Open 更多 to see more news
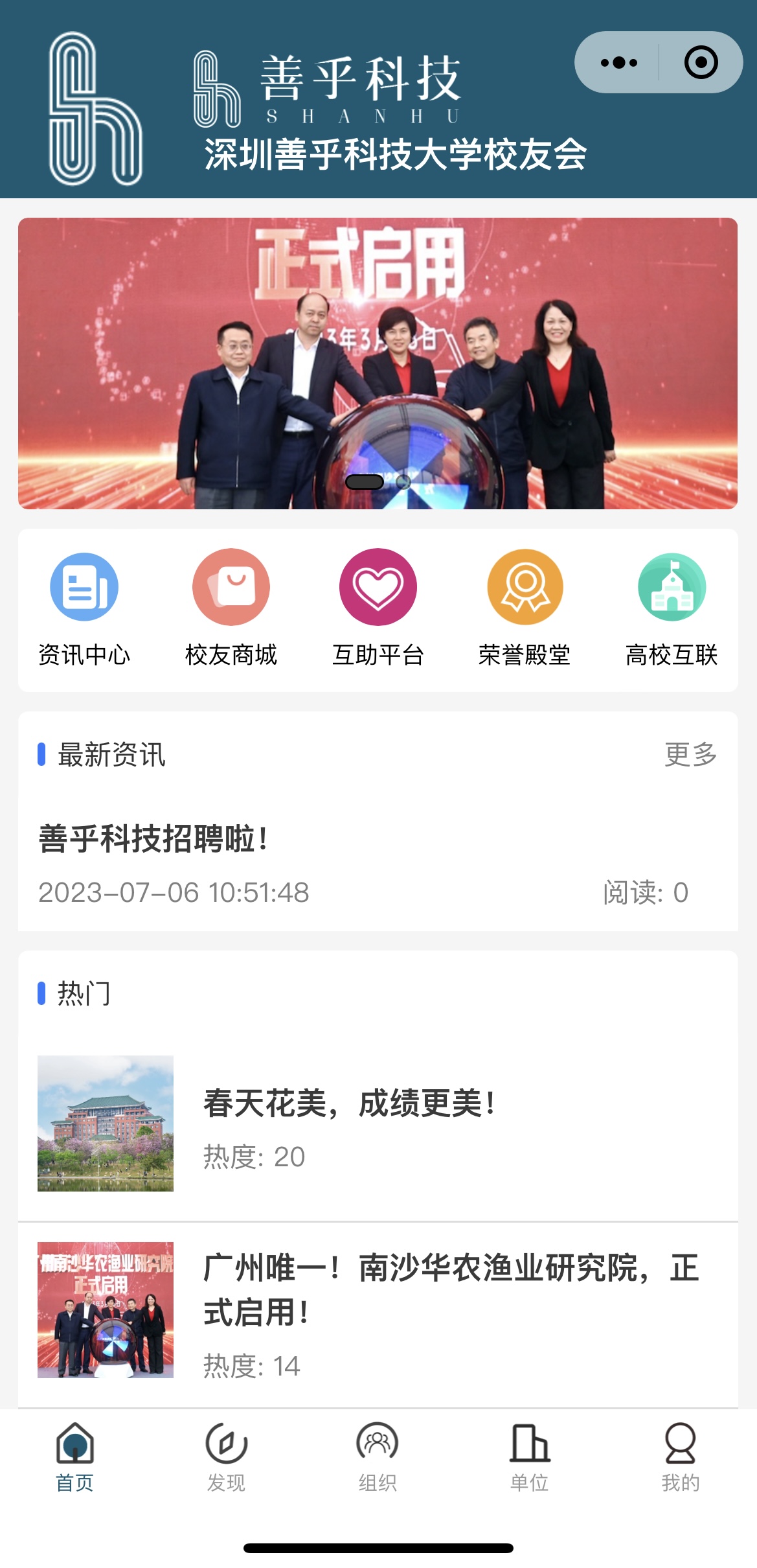Image resolution: width=757 pixels, height=1568 pixels. tap(690, 754)
